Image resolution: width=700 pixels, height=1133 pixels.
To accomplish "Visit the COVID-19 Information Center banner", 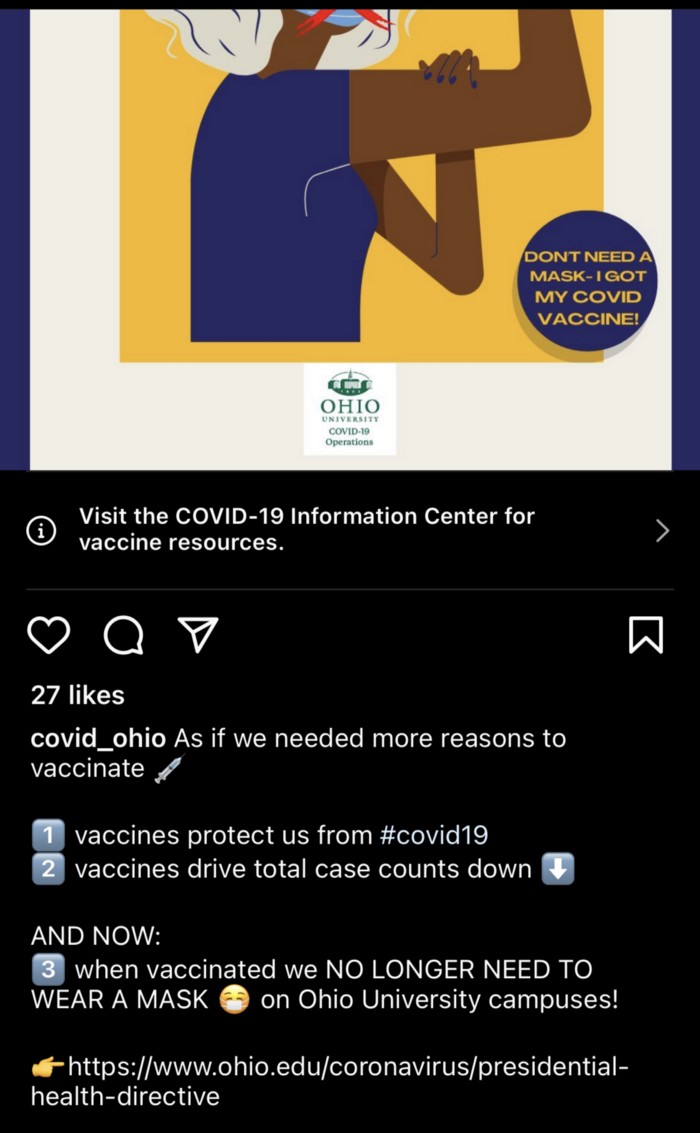I will 348,530.
